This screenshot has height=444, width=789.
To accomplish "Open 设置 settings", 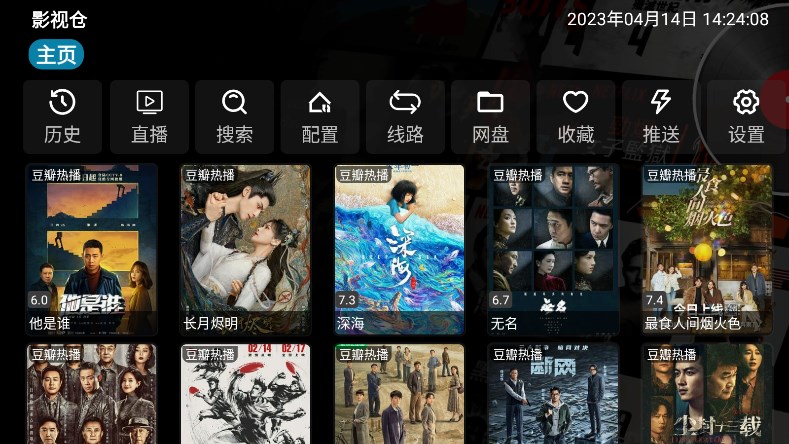I will [746, 116].
